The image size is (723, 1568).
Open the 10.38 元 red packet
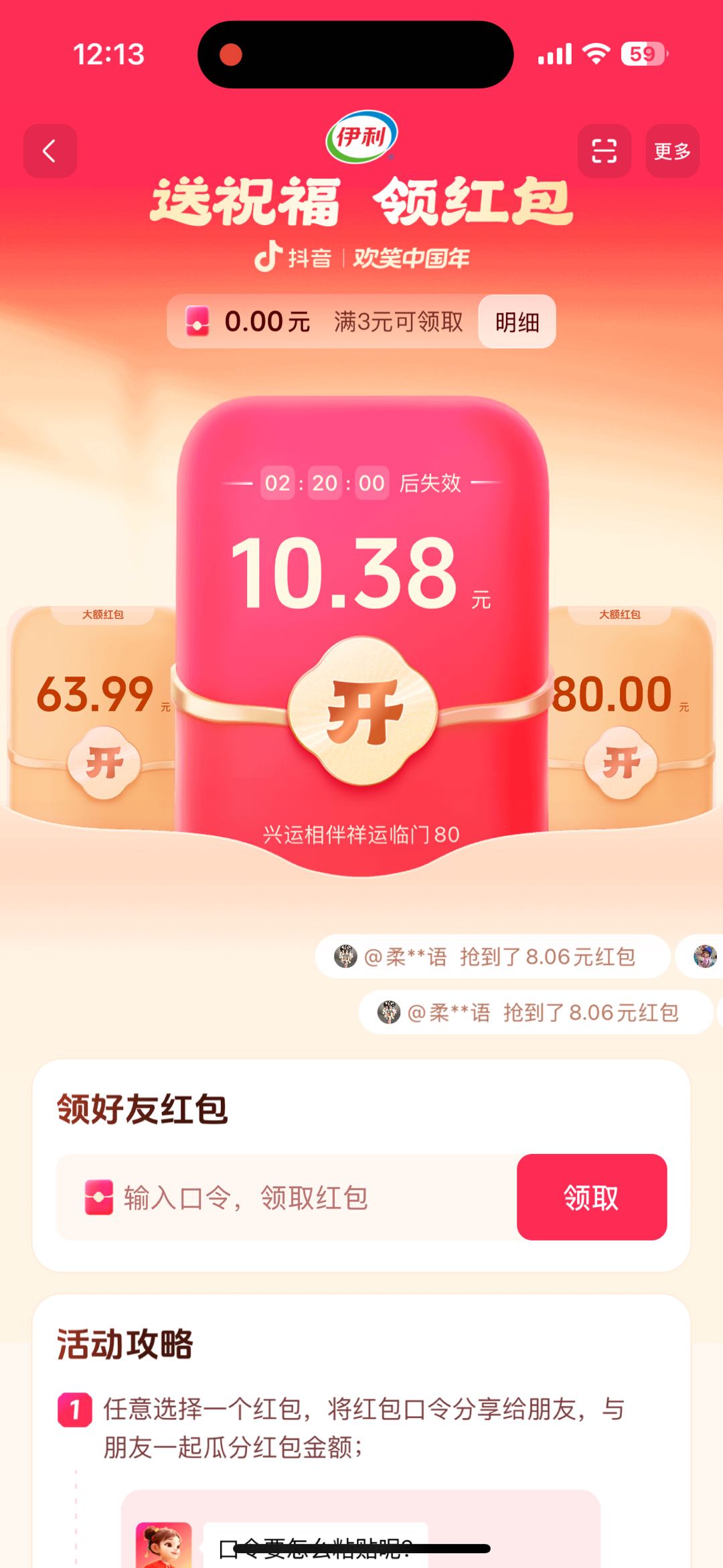[363, 711]
